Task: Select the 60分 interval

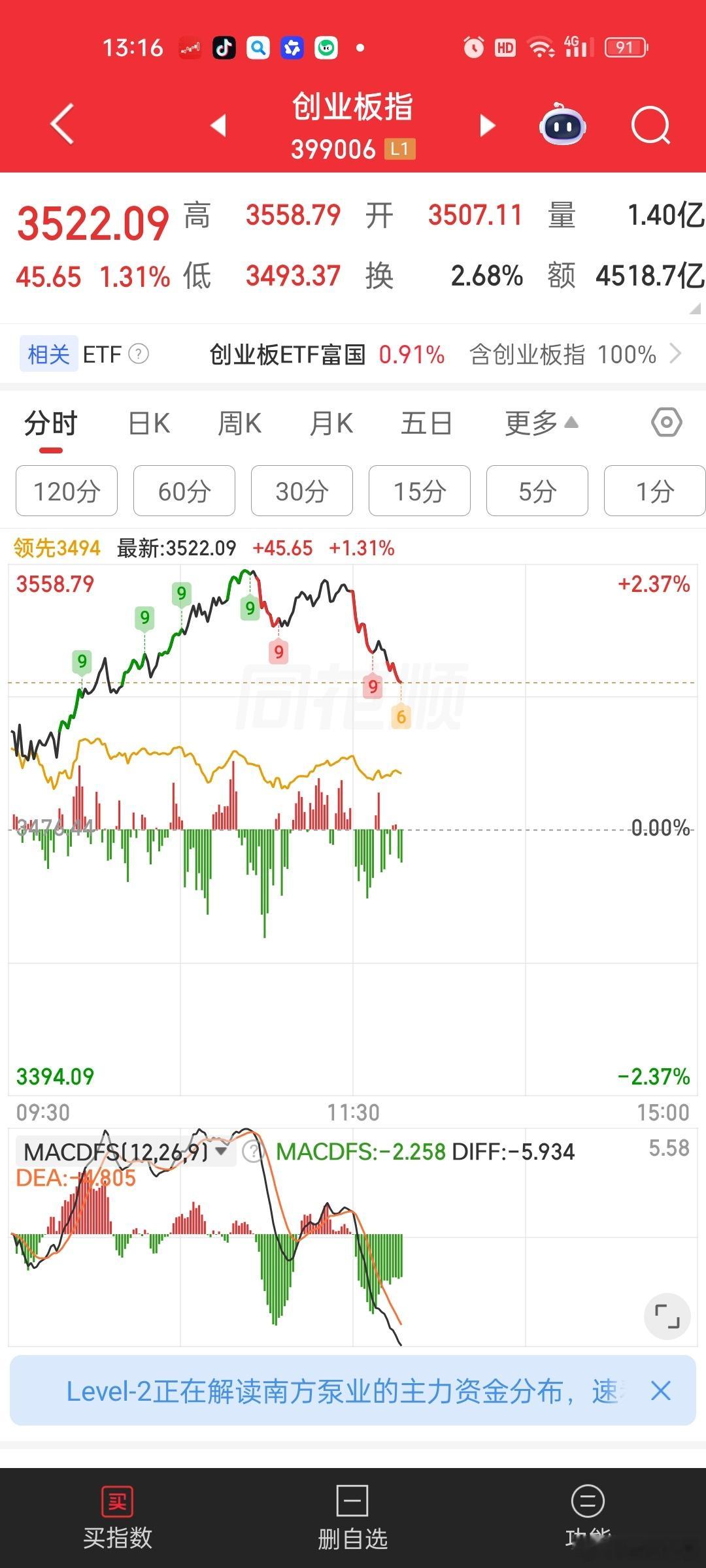Action: click(184, 491)
